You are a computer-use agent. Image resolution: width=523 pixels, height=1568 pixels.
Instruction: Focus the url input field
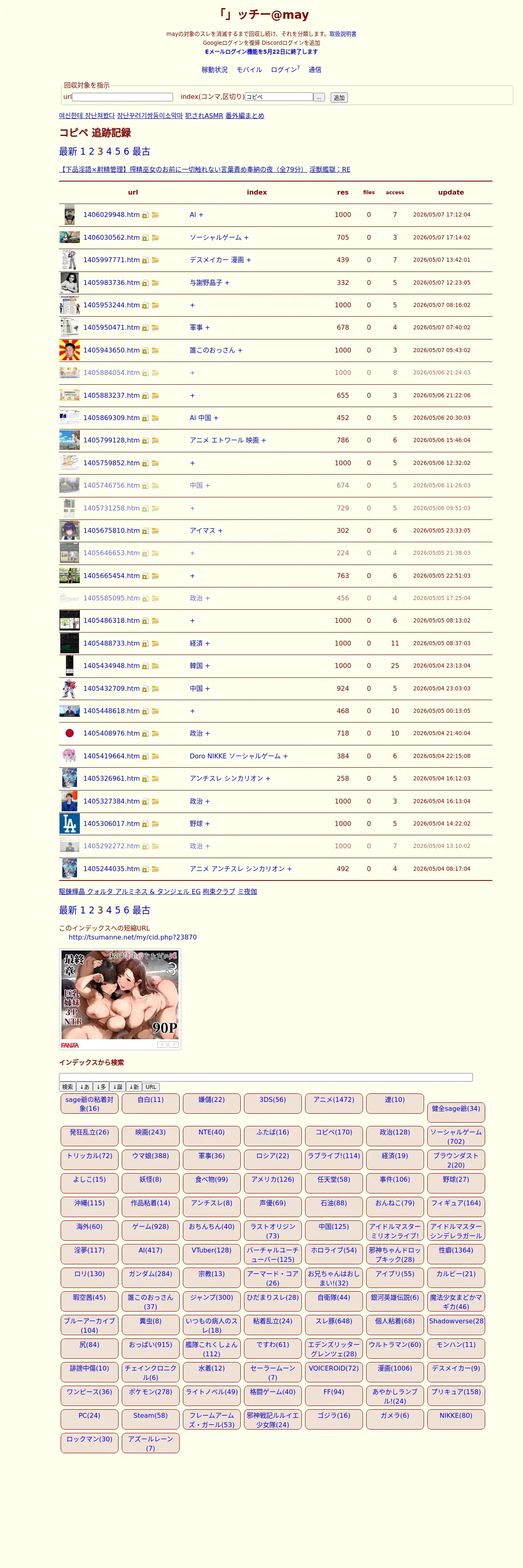click(122, 97)
